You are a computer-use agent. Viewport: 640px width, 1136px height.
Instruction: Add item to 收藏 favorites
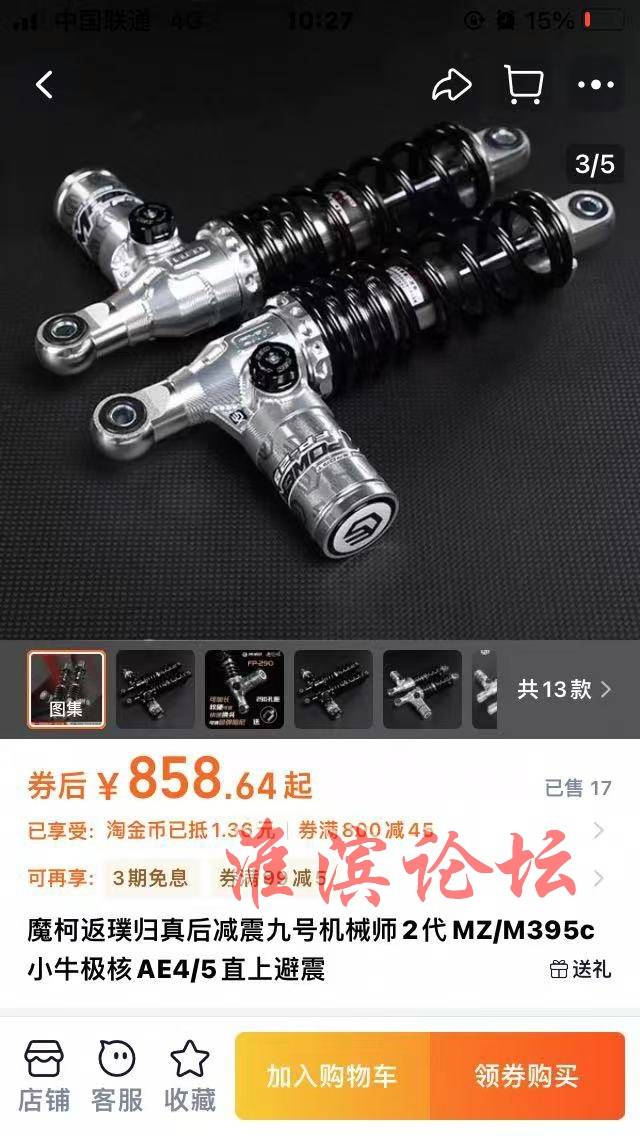point(190,1076)
